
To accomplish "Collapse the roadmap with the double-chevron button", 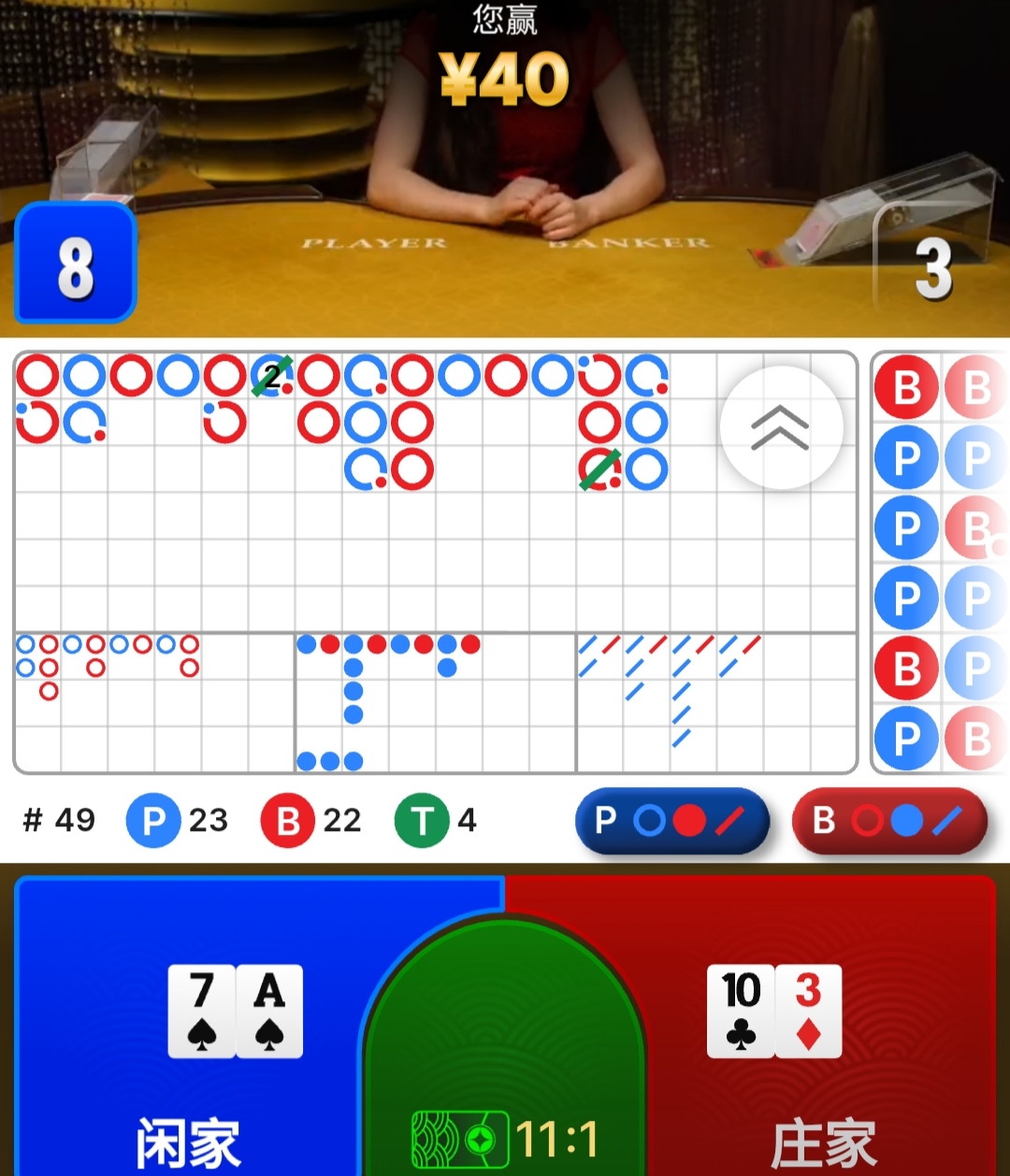I will click(x=781, y=428).
